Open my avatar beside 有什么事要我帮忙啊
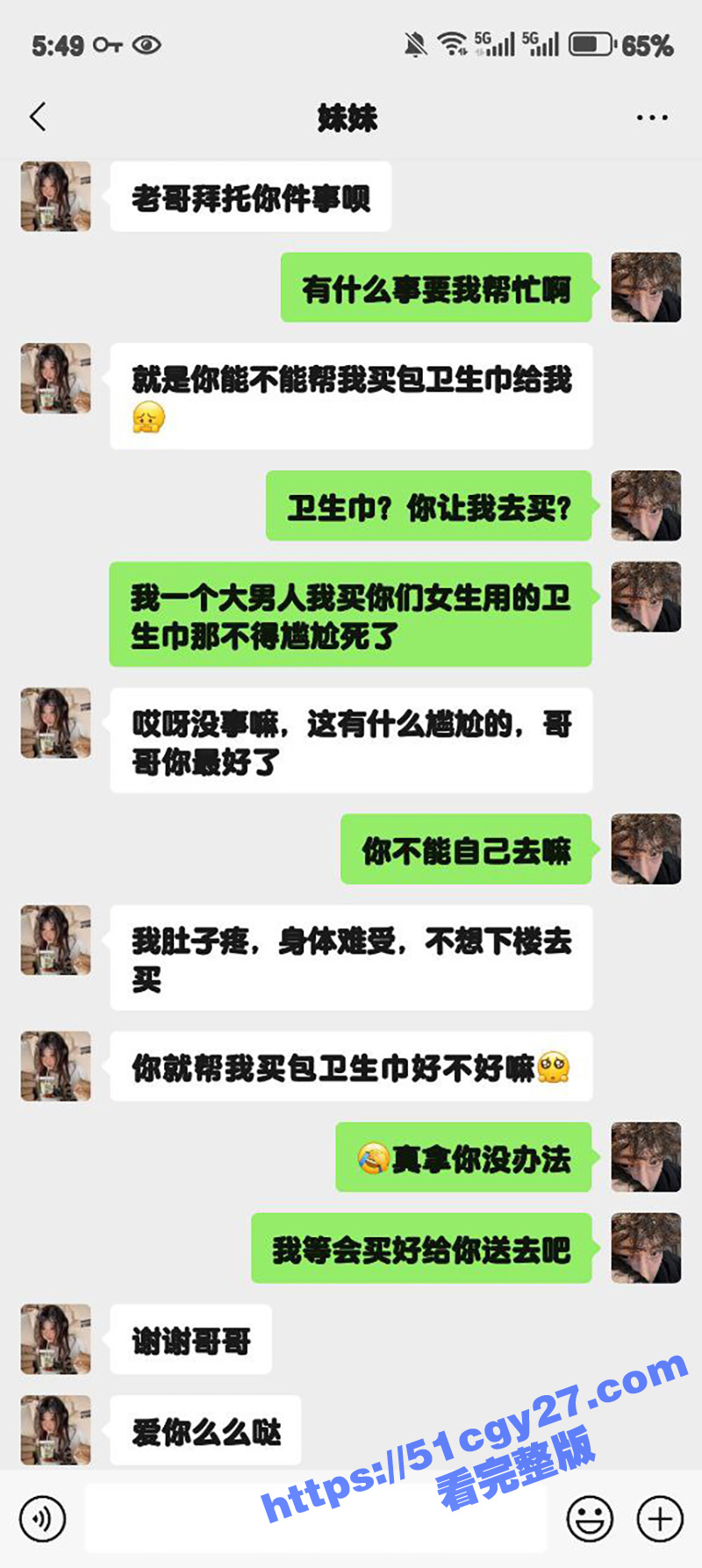 [646, 288]
